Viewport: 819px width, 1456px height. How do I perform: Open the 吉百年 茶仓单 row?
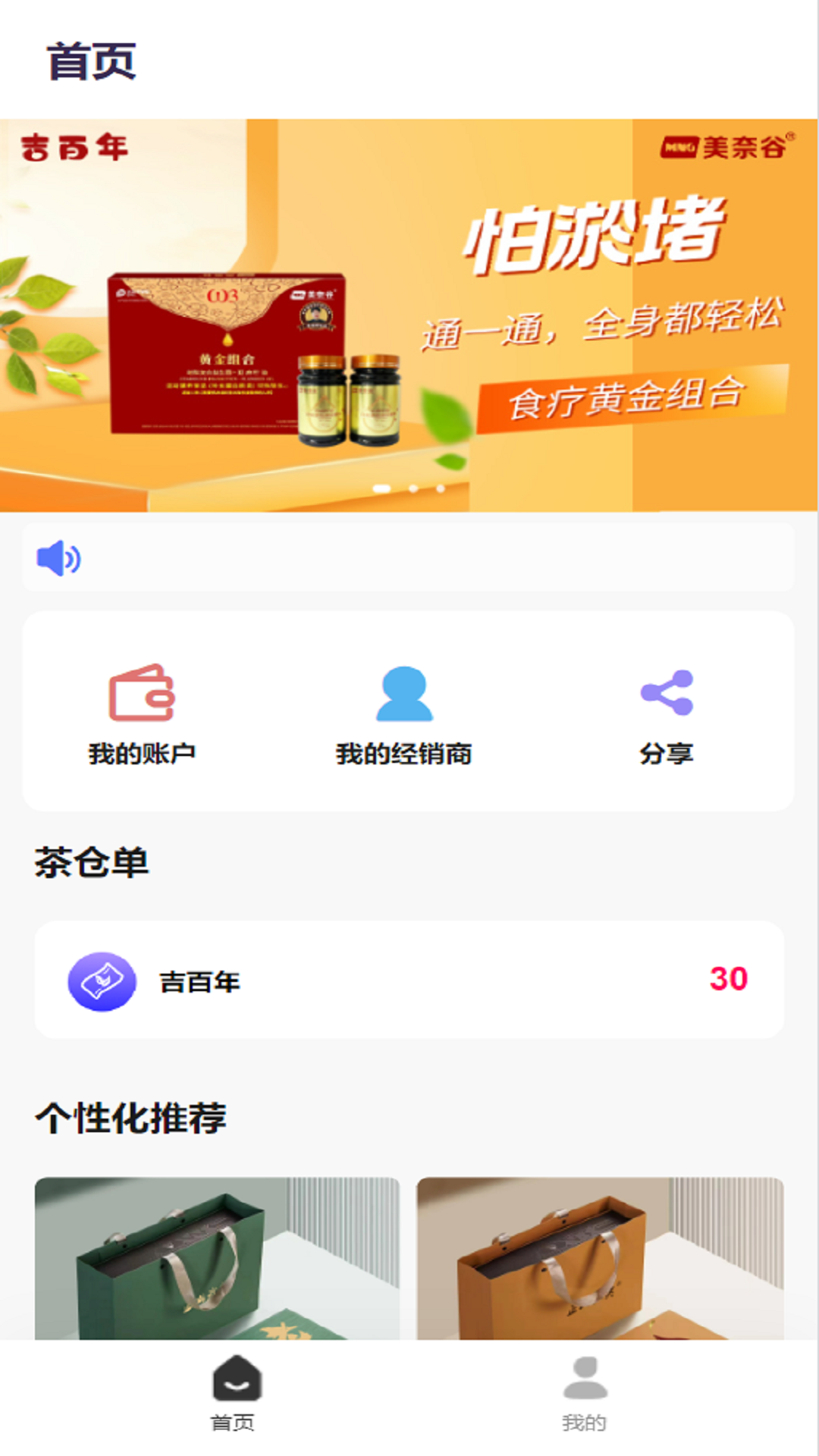(x=409, y=980)
